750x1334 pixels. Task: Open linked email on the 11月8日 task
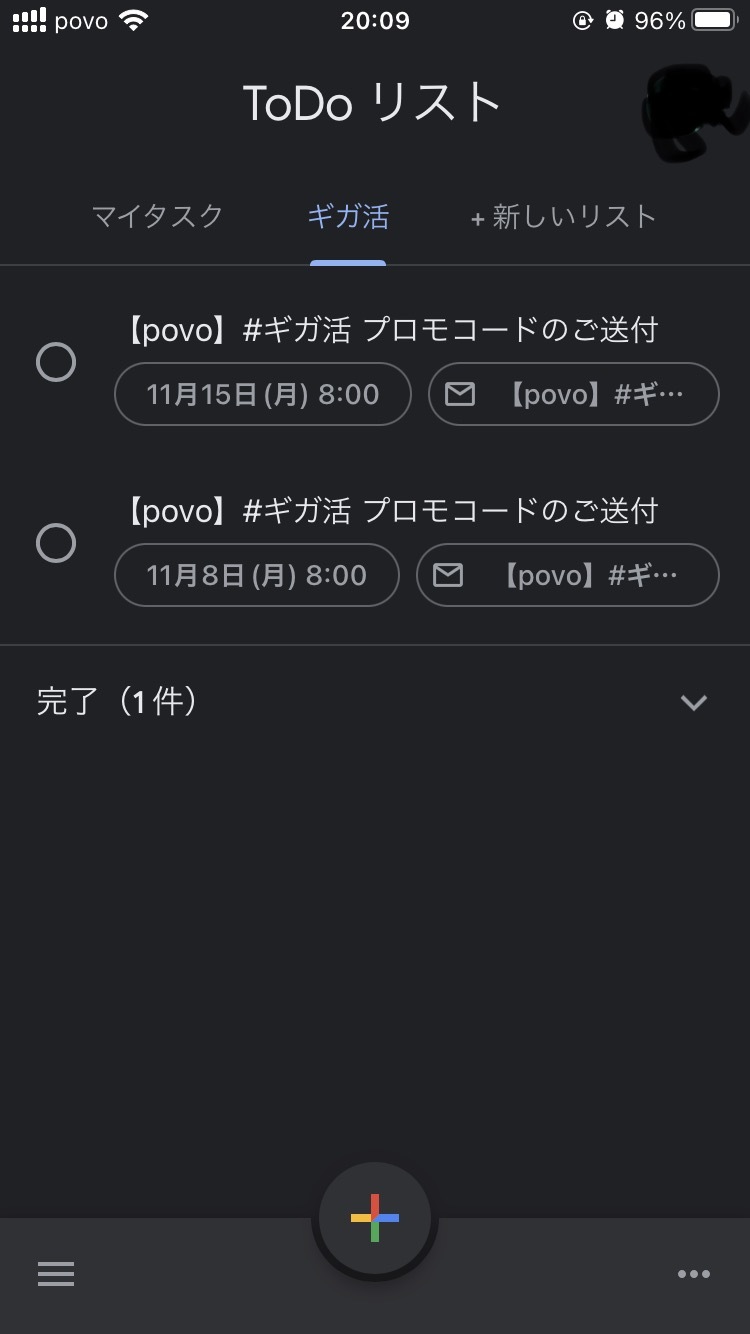click(x=567, y=575)
